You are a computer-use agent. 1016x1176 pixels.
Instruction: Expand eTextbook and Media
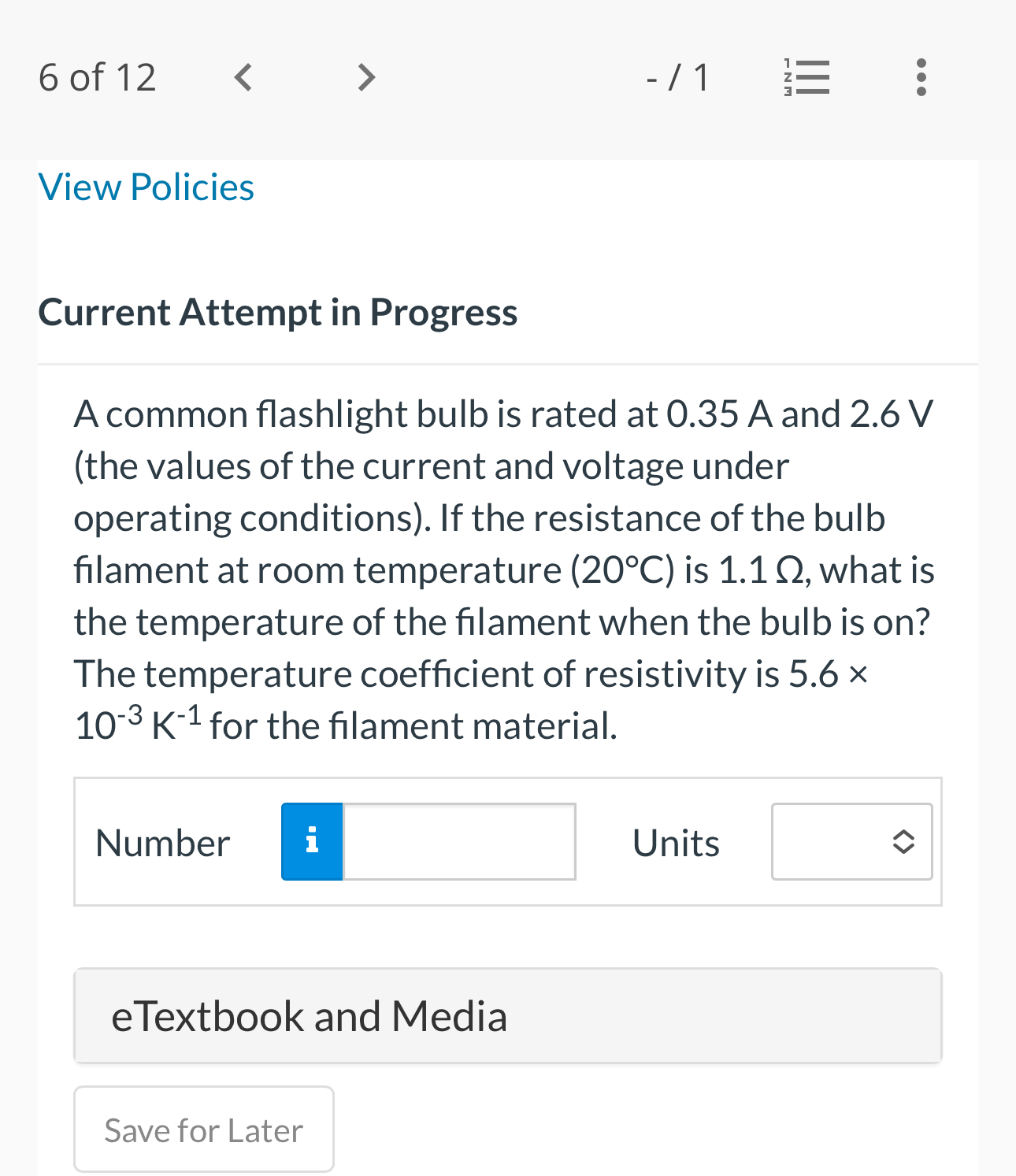tap(507, 1015)
